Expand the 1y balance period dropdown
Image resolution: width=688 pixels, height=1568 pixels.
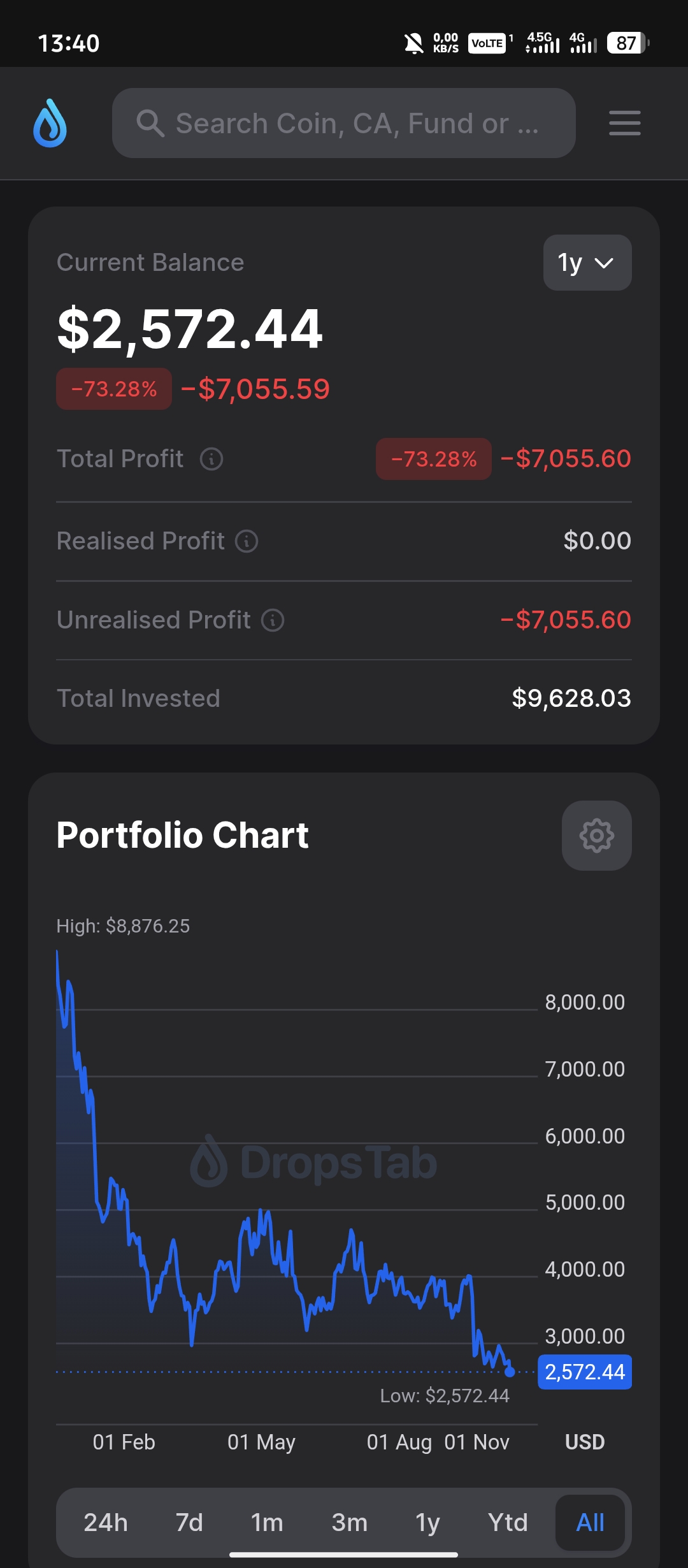tap(587, 263)
